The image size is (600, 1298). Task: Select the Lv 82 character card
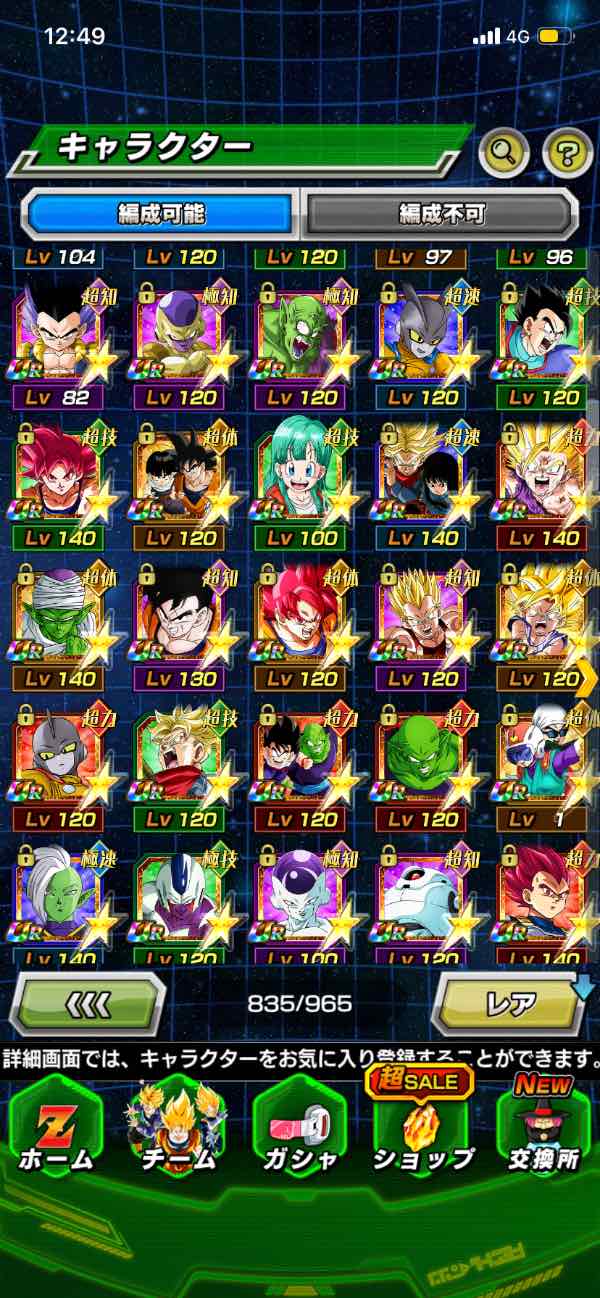pos(64,344)
